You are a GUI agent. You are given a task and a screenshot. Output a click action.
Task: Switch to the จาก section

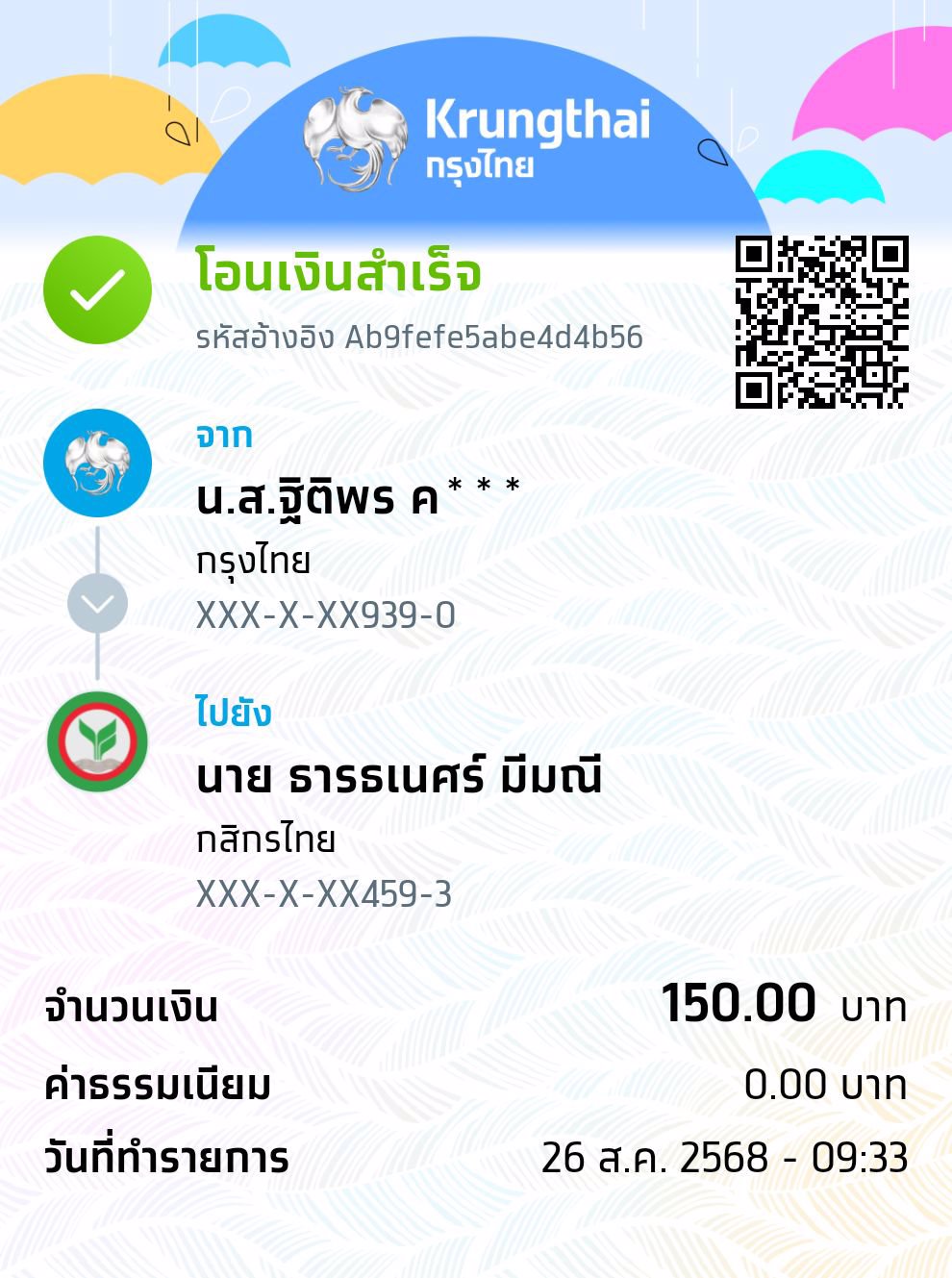(220, 436)
